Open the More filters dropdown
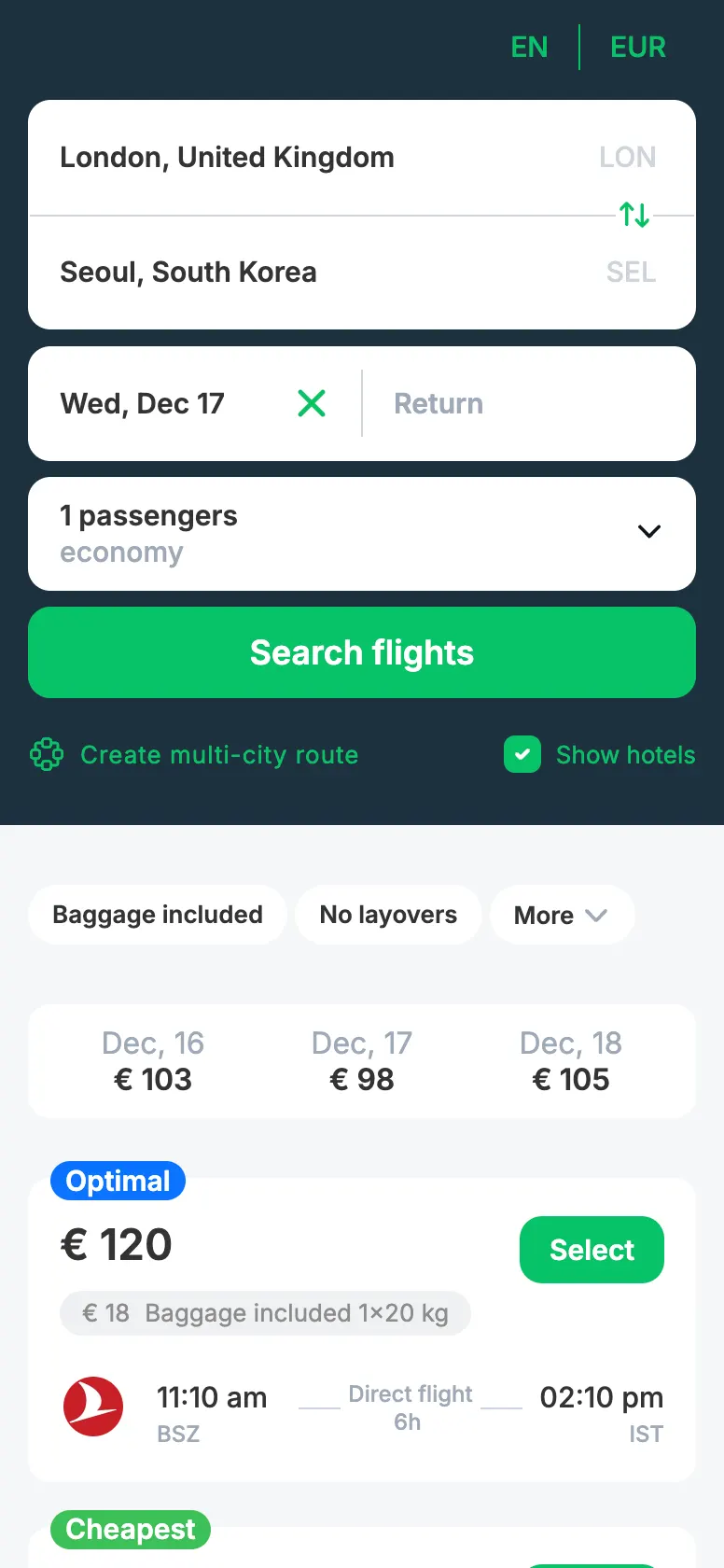This screenshot has height=1568, width=724. pos(562,915)
